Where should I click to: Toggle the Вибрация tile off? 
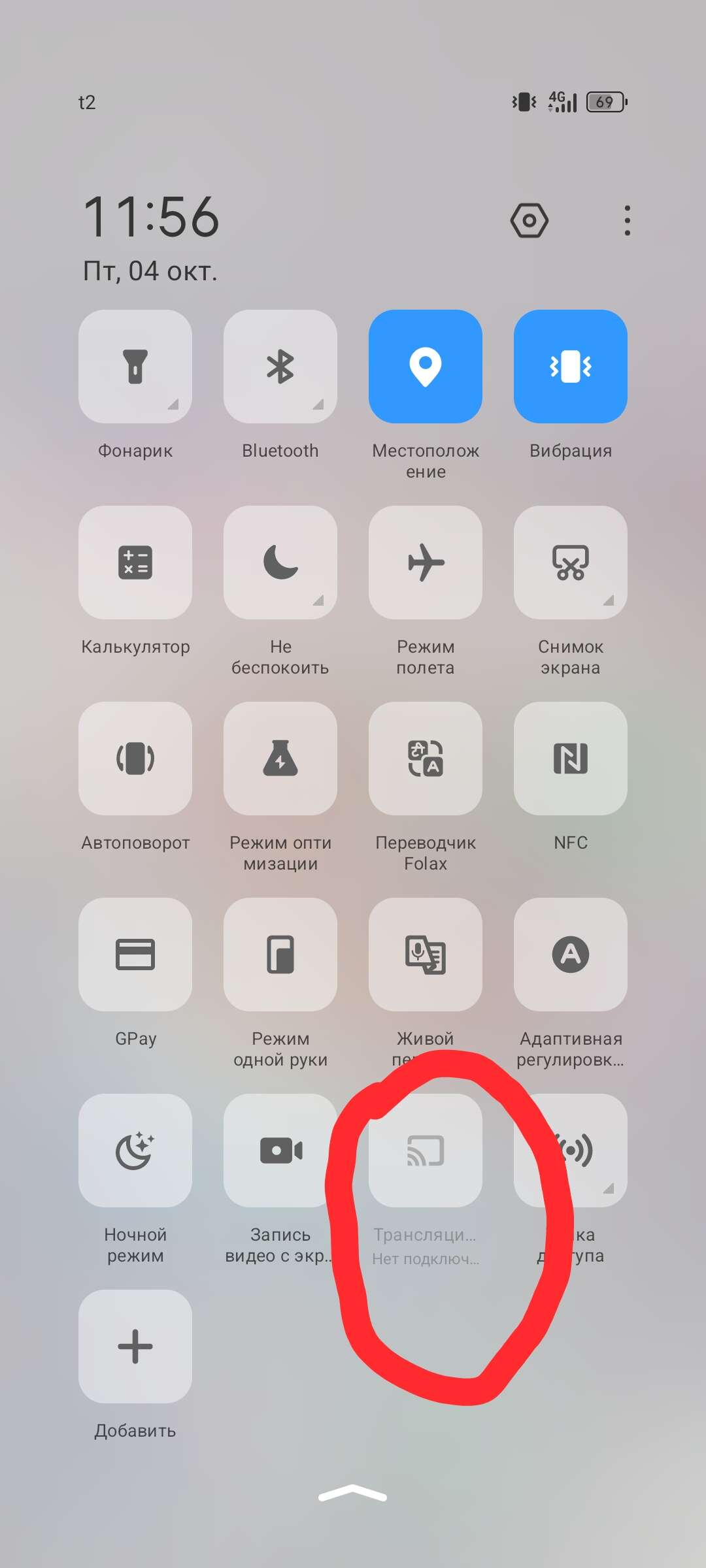click(571, 367)
